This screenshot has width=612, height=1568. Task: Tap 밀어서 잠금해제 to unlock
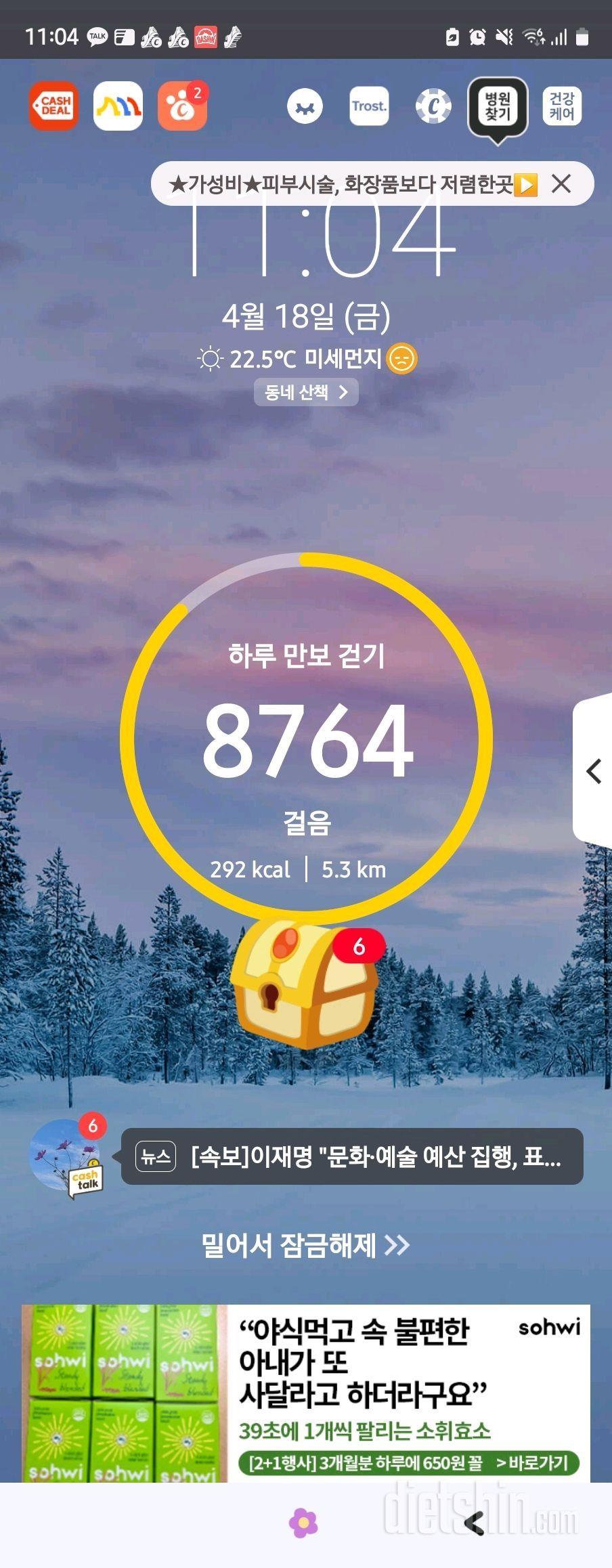click(x=305, y=1244)
